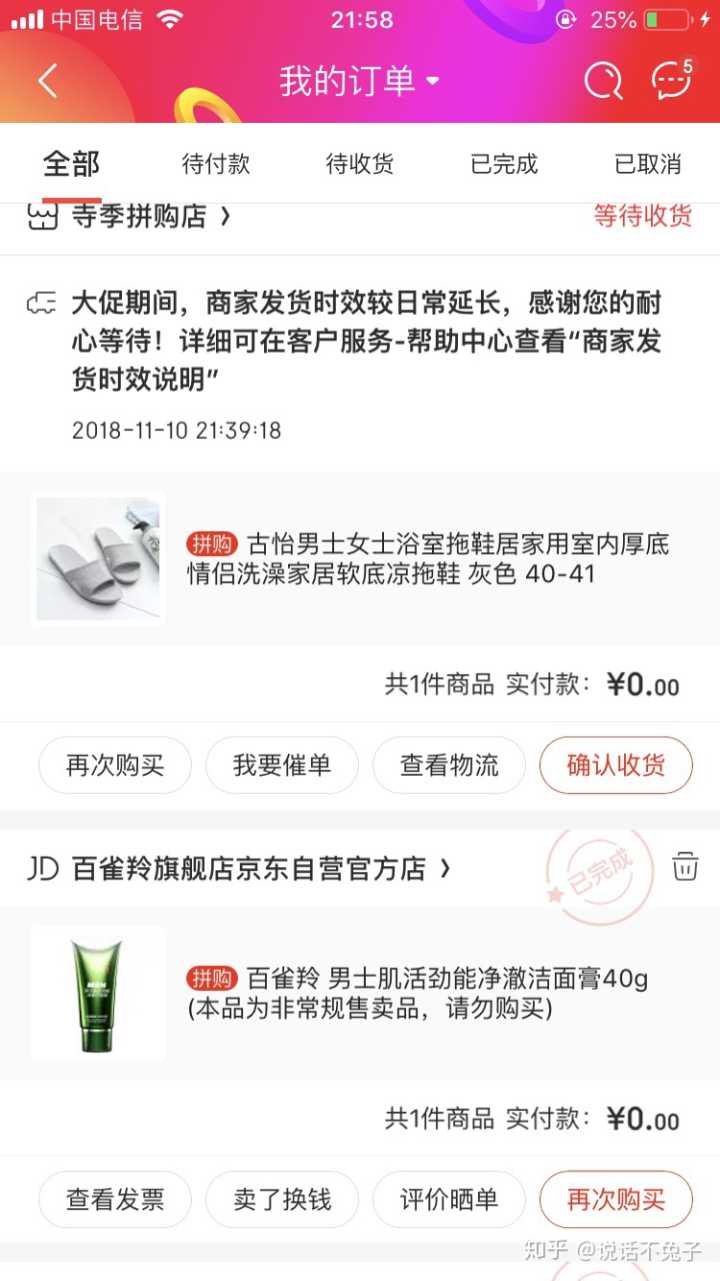
Task: View invoice via 查看发票
Action: tap(115, 1200)
